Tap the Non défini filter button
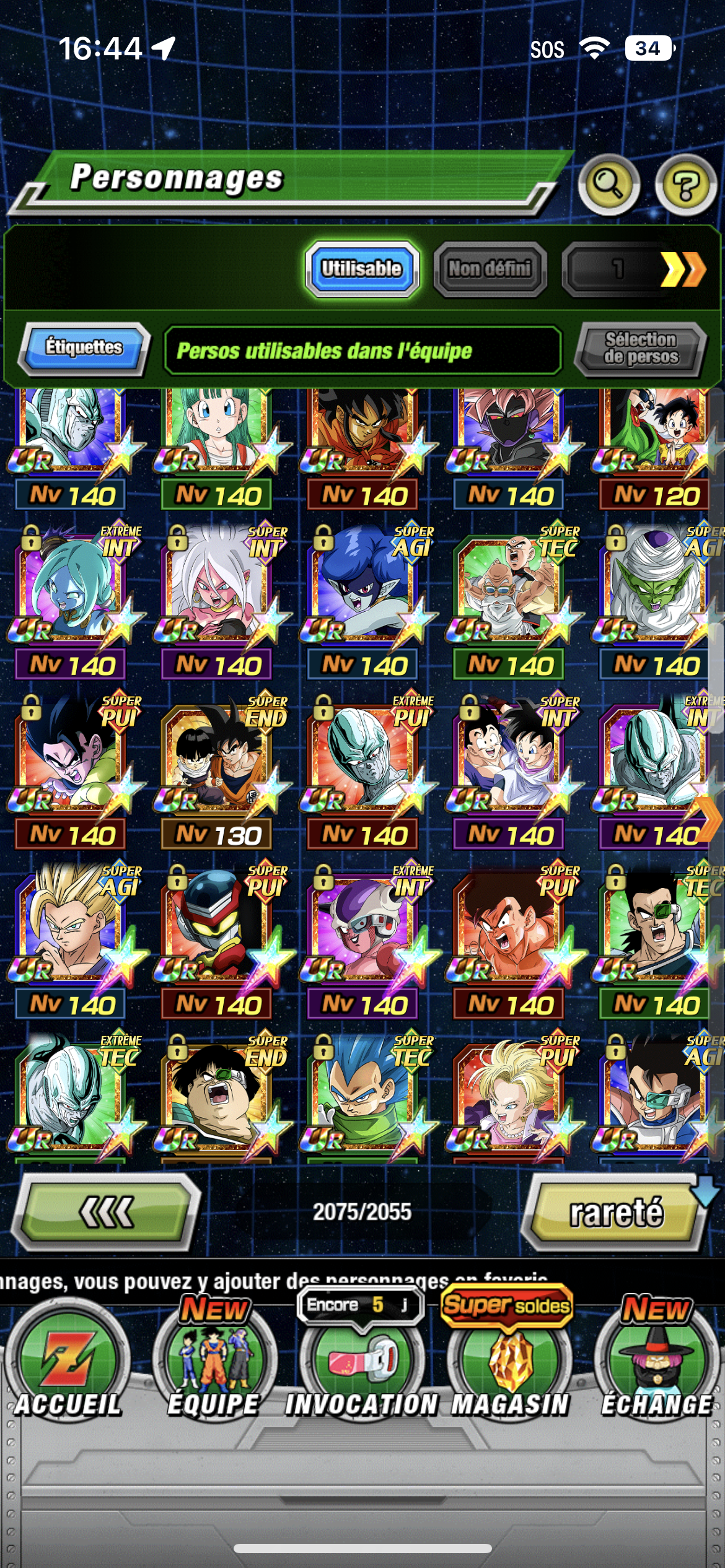Viewport: 725px width, 1568px height. tap(490, 269)
